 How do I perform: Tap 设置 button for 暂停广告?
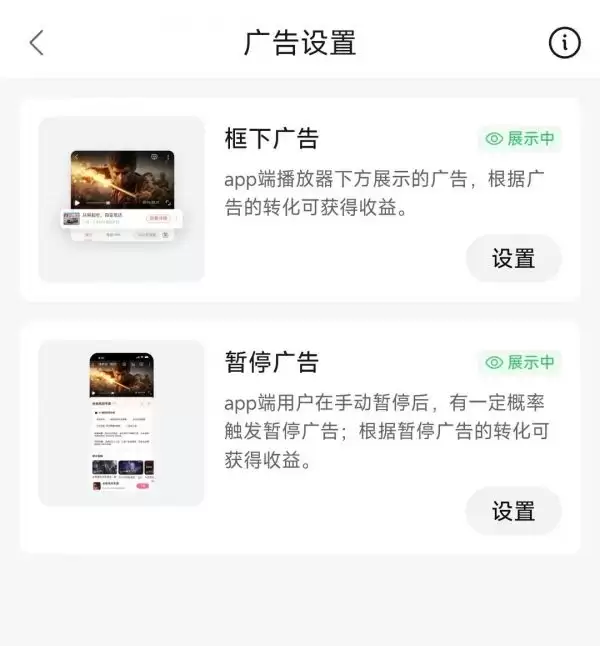[x=513, y=512]
